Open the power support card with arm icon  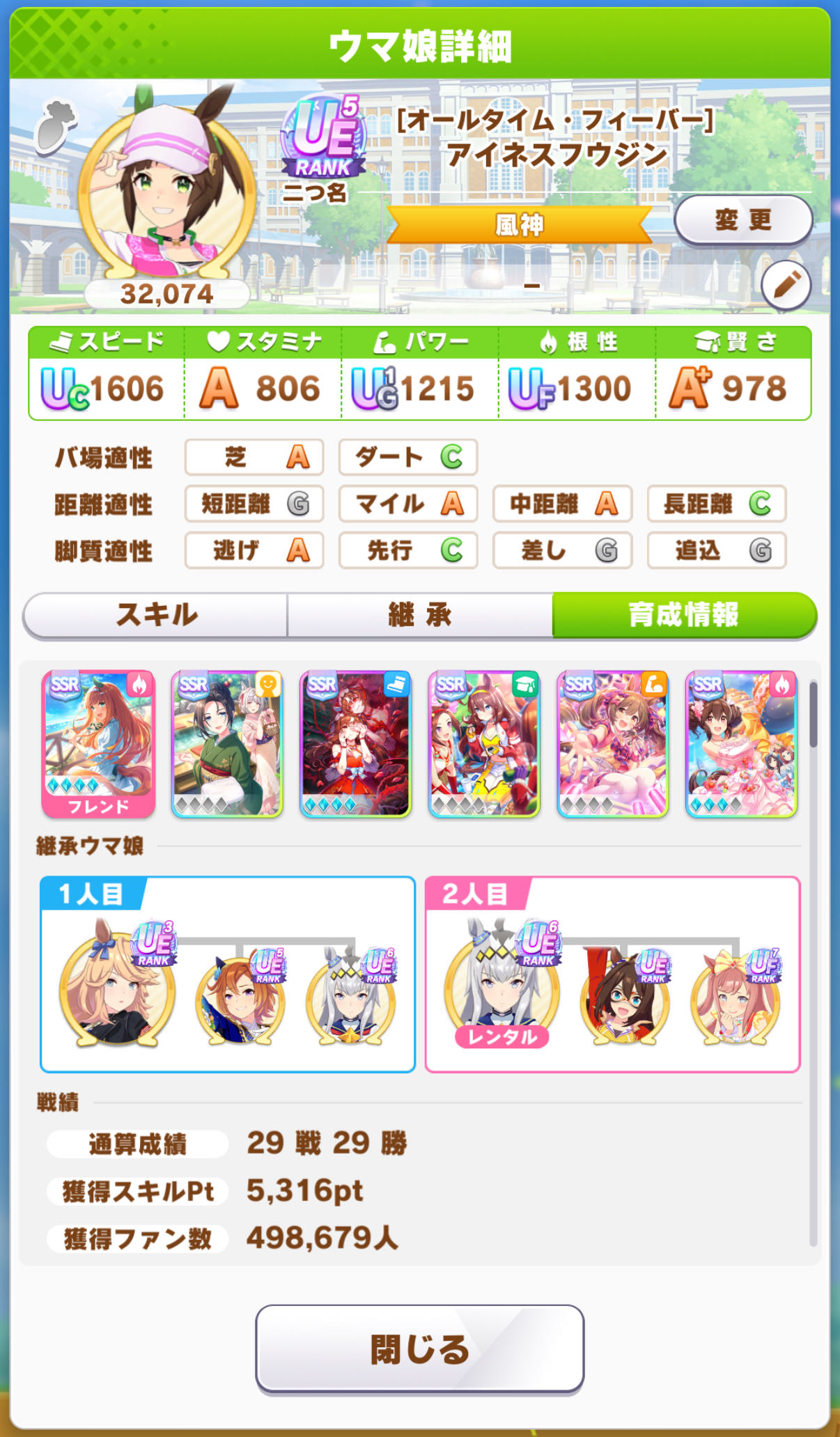(x=612, y=744)
